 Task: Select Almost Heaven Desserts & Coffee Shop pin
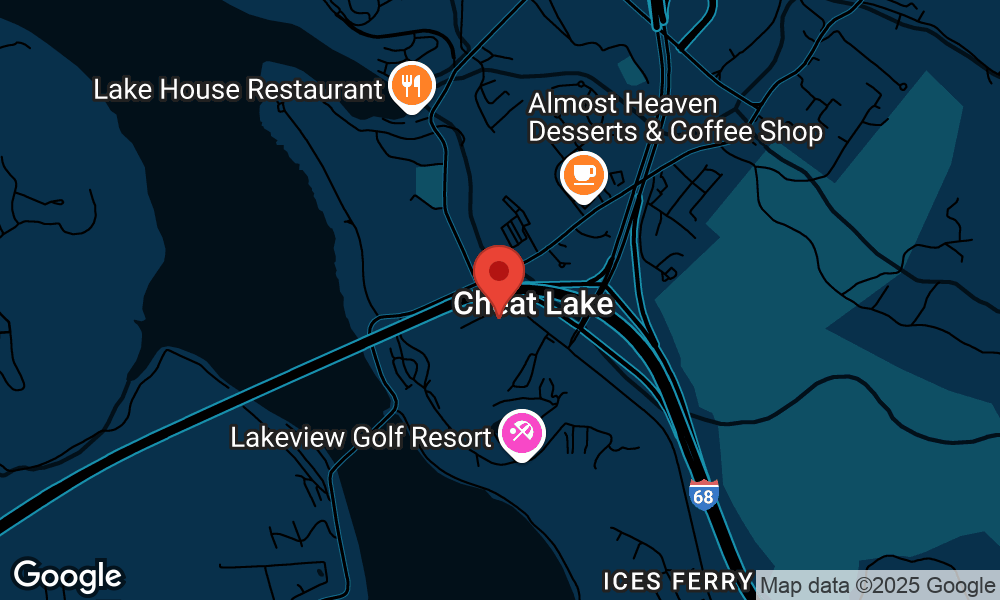(x=584, y=175)
